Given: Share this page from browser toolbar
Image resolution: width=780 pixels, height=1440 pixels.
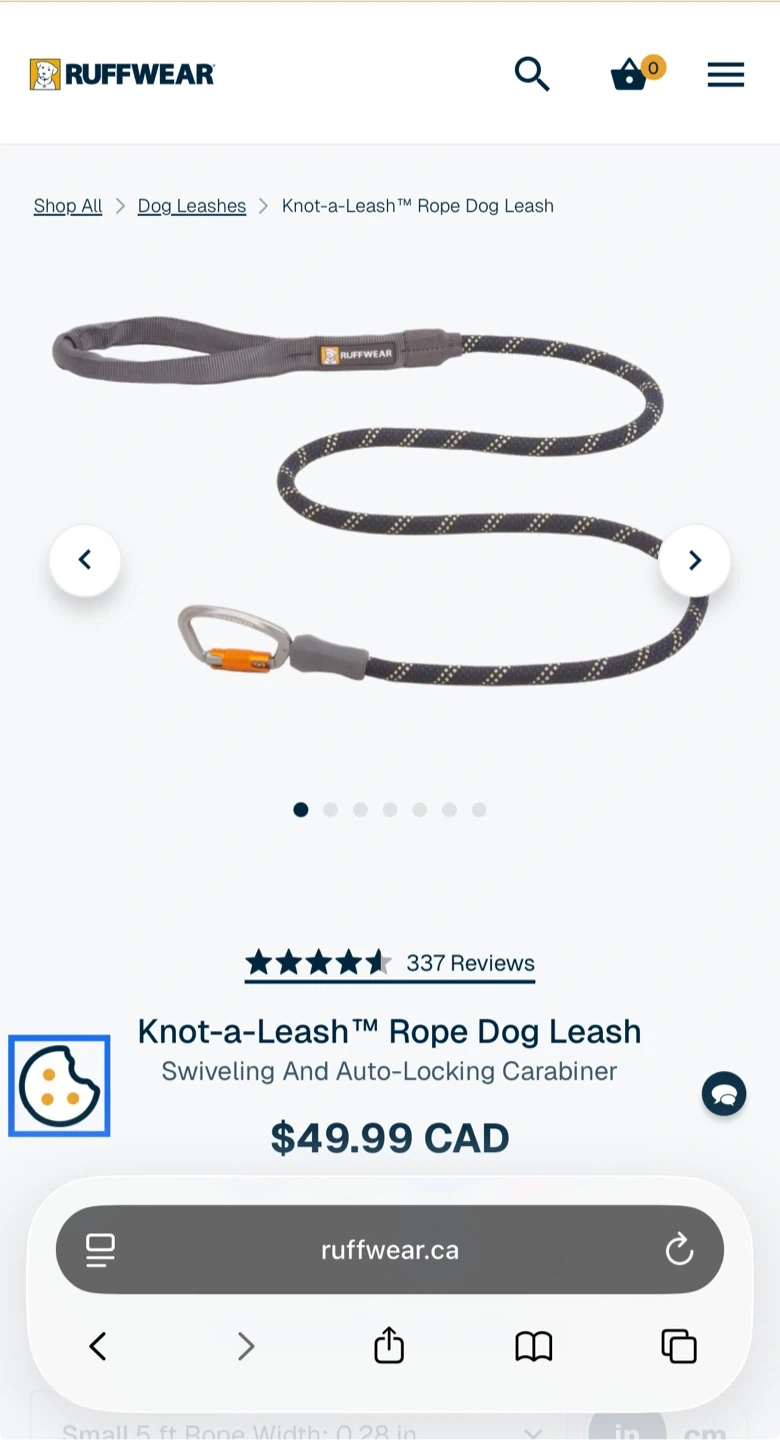Looking at the screenshot, I should [x=389, y=1345].
